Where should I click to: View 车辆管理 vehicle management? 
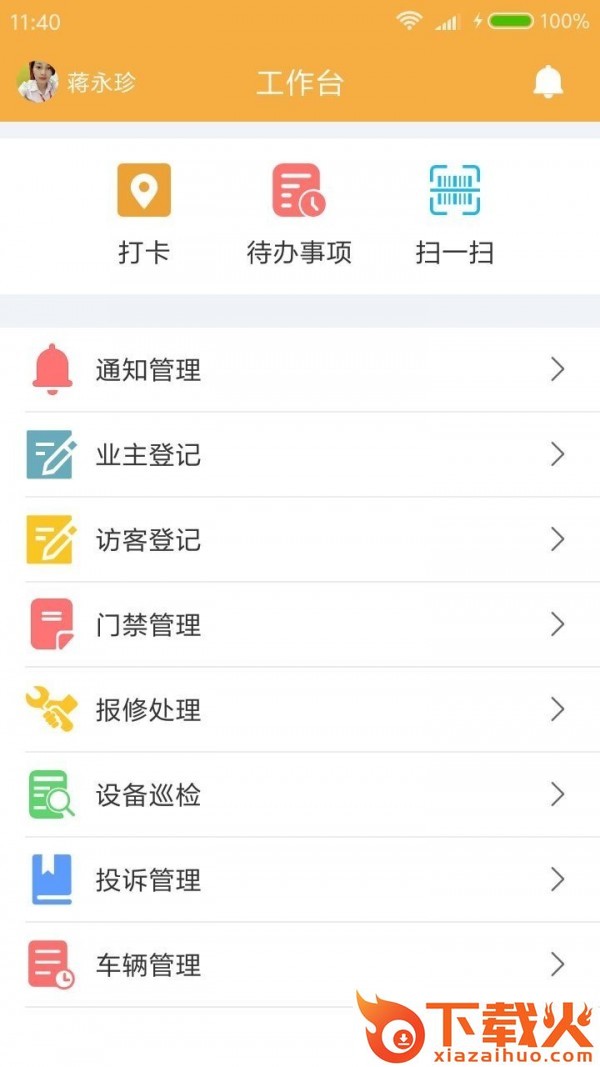coord(300,965)
